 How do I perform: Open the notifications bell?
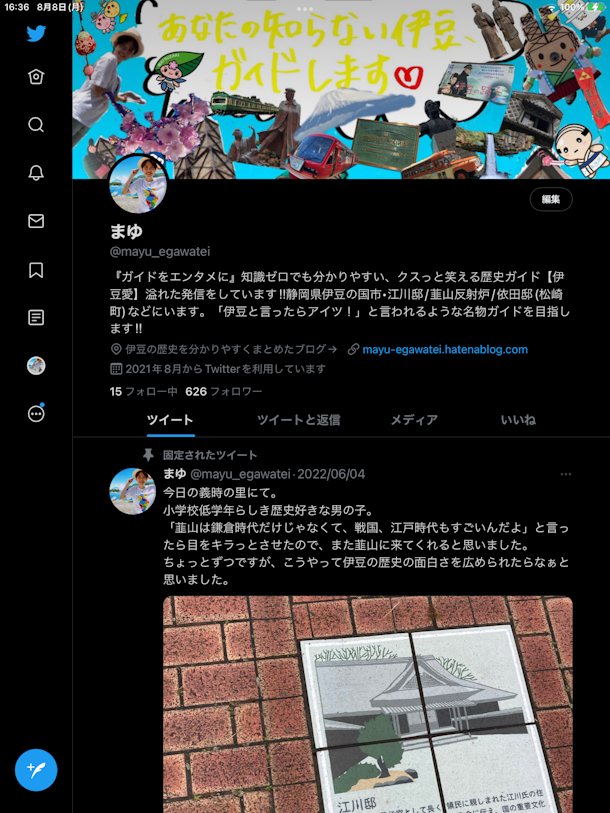(x=36, y=172)
